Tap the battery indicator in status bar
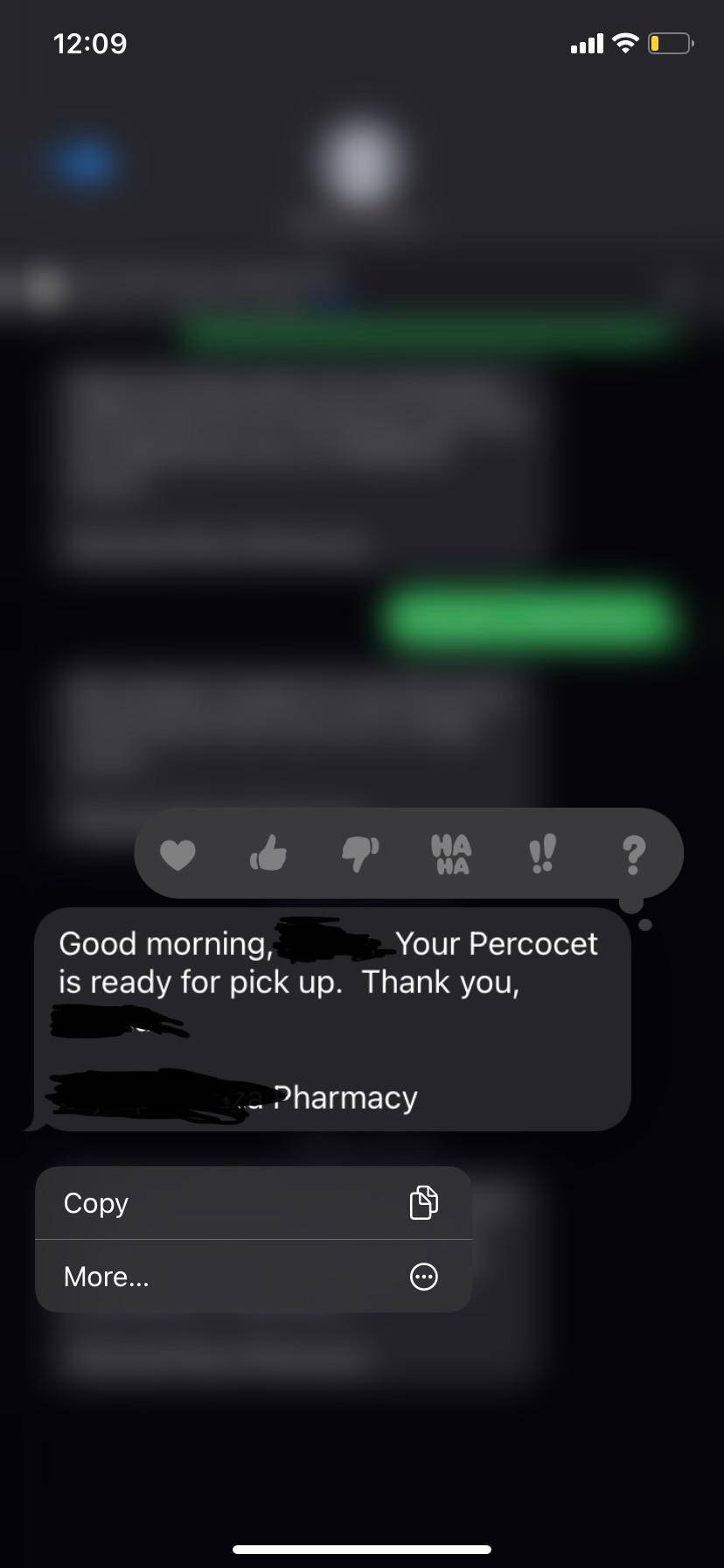Screen dimensions: 724x1568 (669, 43)
